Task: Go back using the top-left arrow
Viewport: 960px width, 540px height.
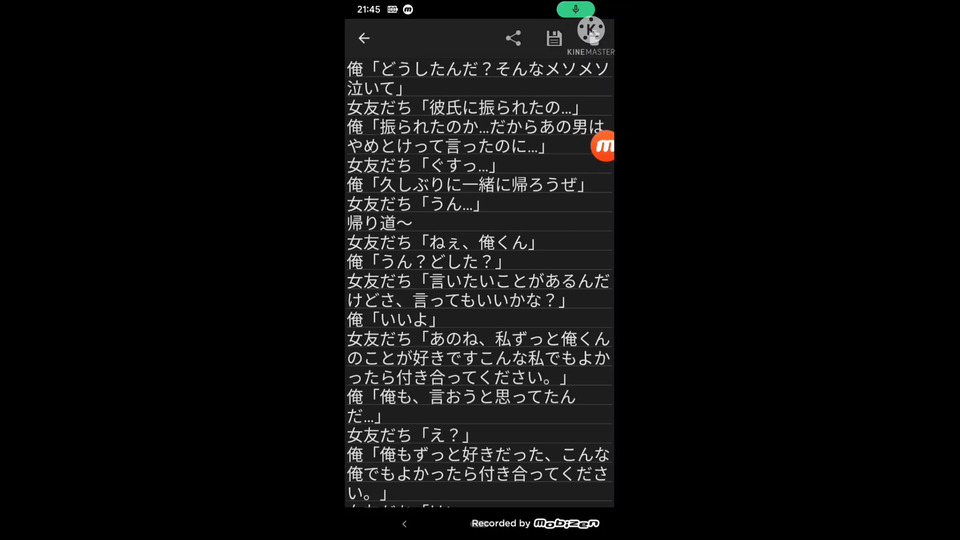Action: 364,38
